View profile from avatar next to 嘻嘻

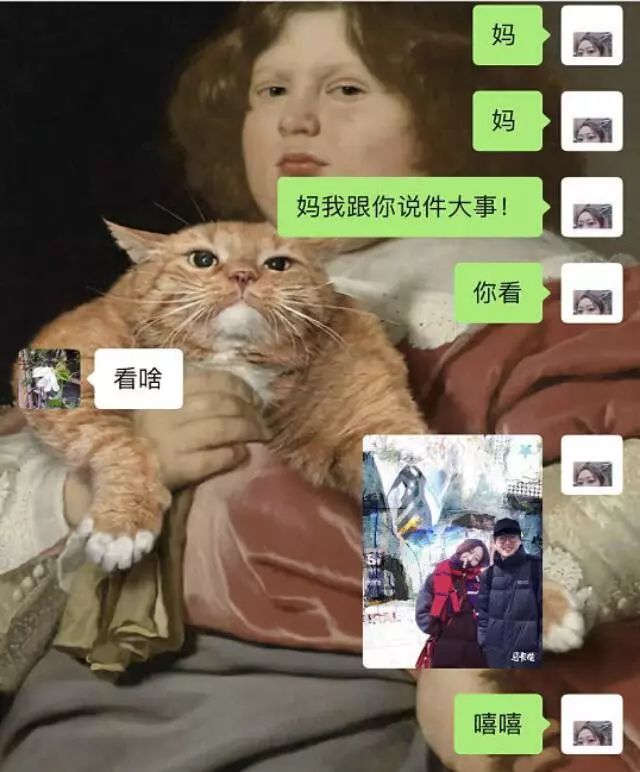(x=592, y=724)
